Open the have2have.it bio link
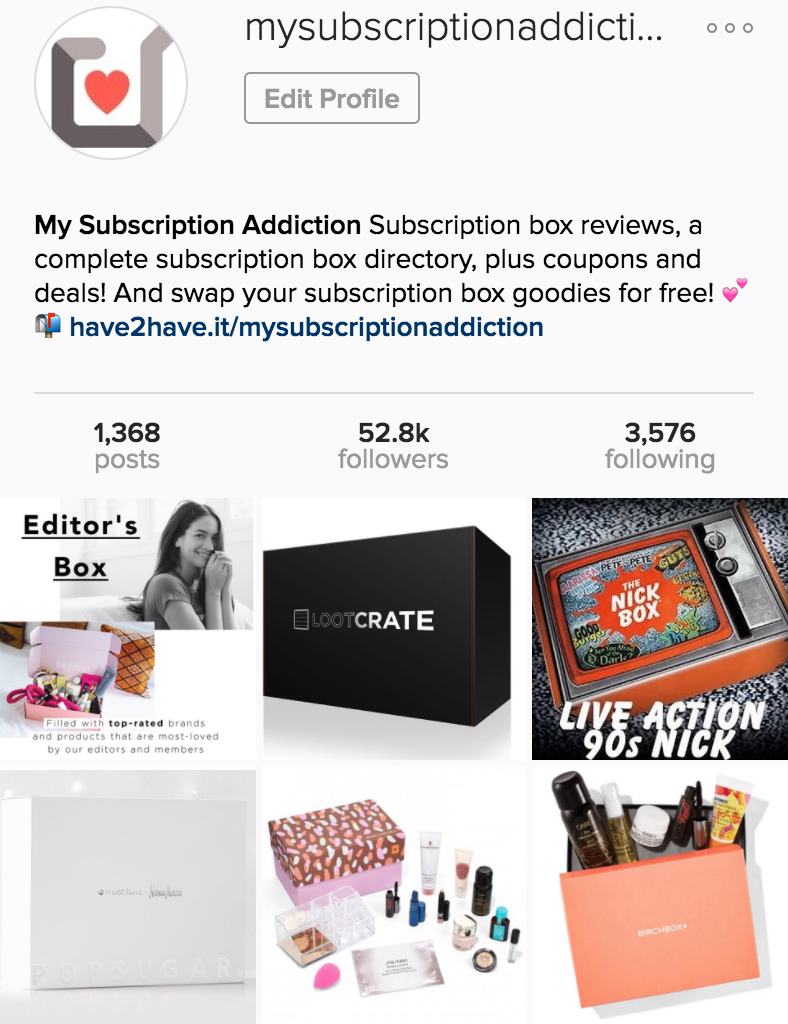 click(x=306, y=326)
